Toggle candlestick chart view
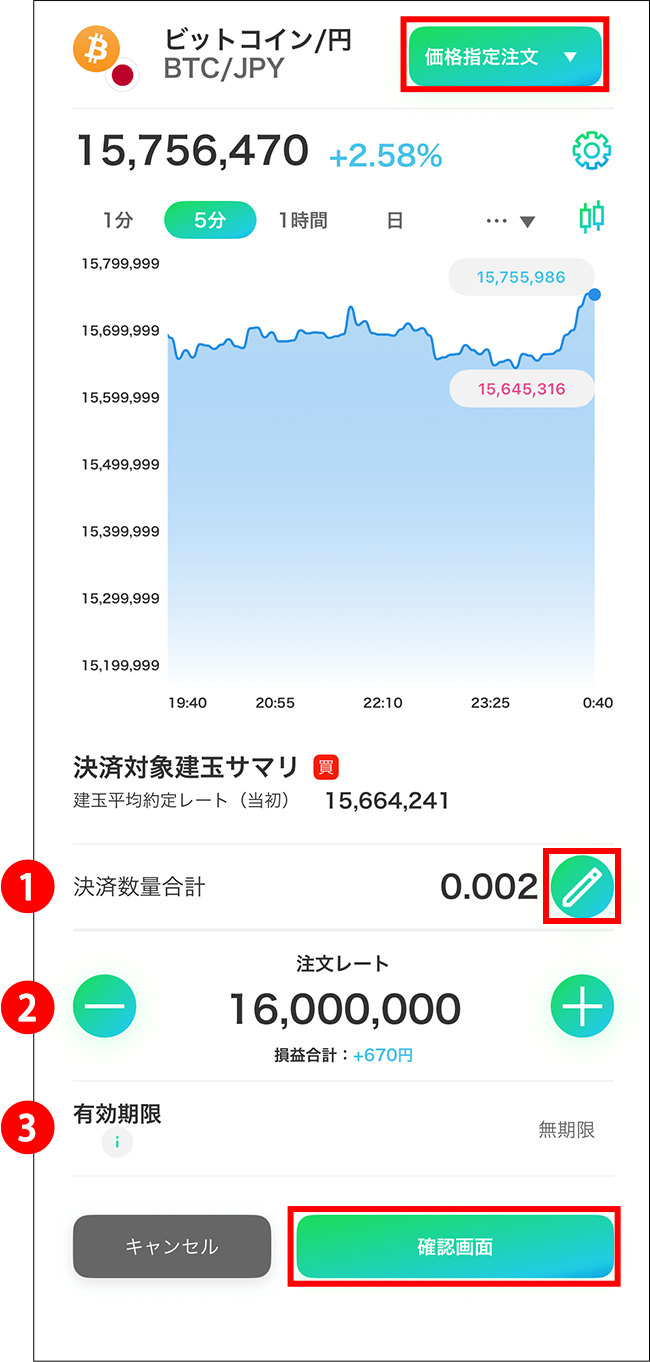The width and height of the screenshot is (650, 1362). [592, 218]
